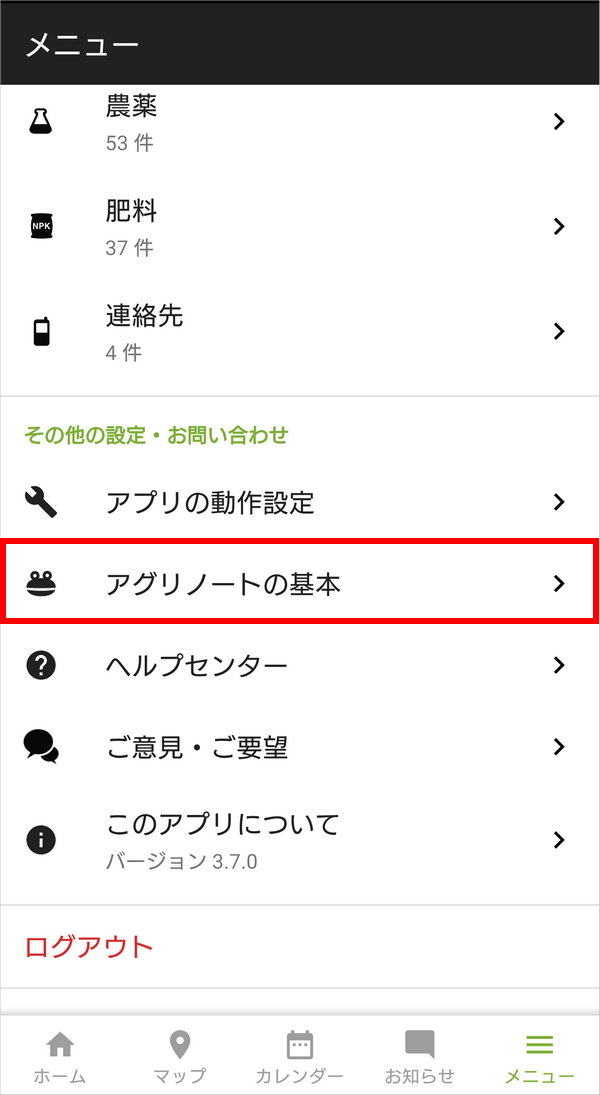
Task: View このアプリについて version info
Action: pos(300,840)
